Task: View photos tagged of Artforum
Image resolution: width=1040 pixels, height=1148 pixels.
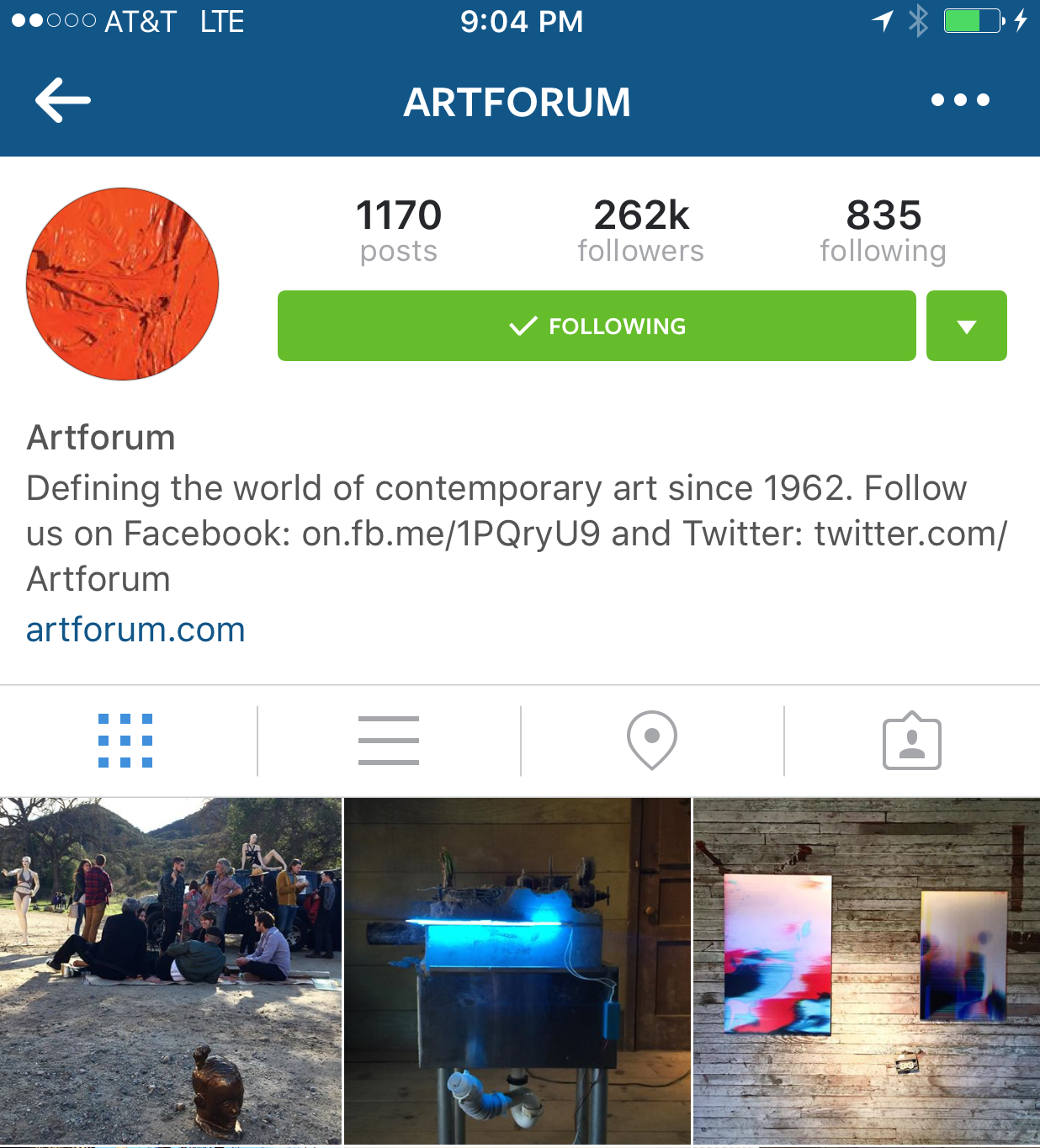Action: 911,741
